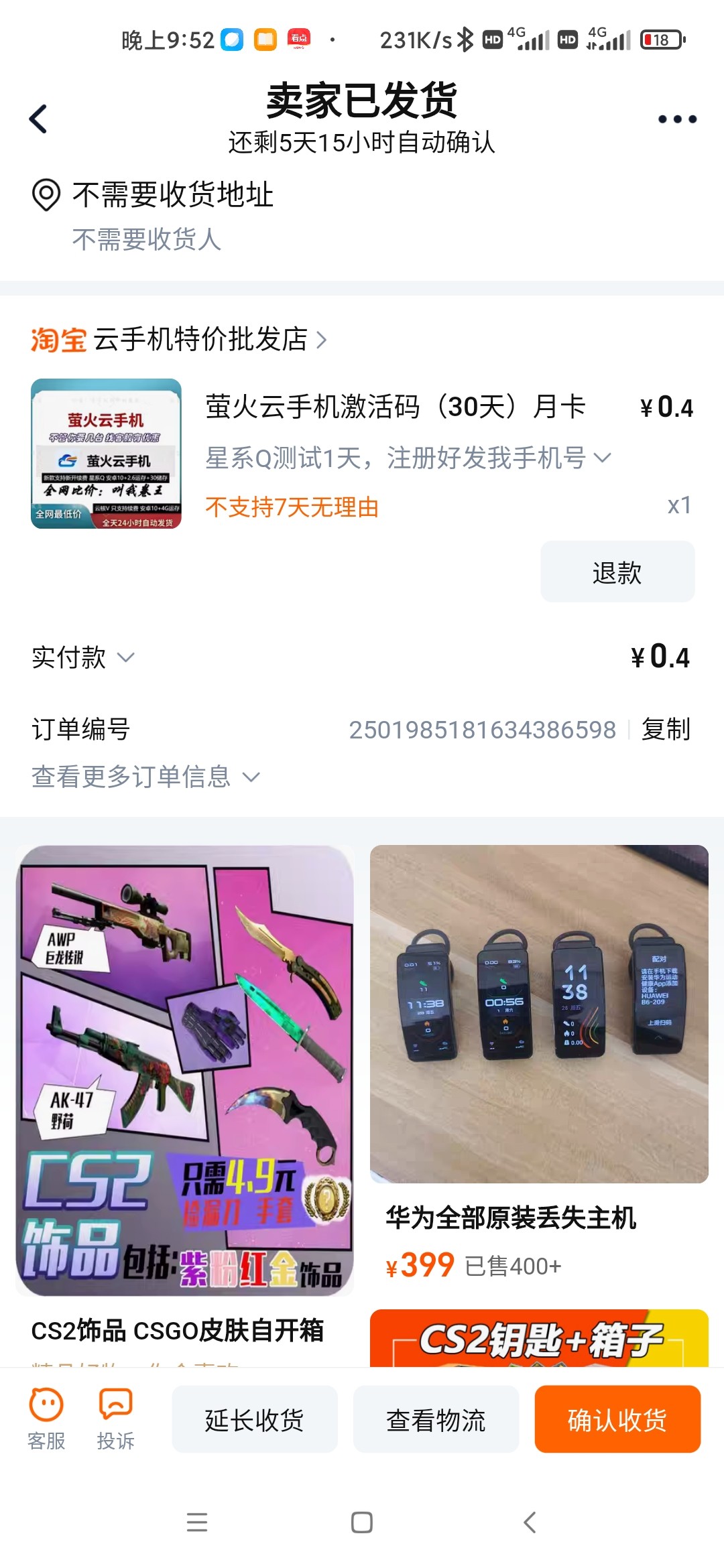Tap the system home button
This screenshot has height=1568, width=724.
click(x=362, y=1522)
